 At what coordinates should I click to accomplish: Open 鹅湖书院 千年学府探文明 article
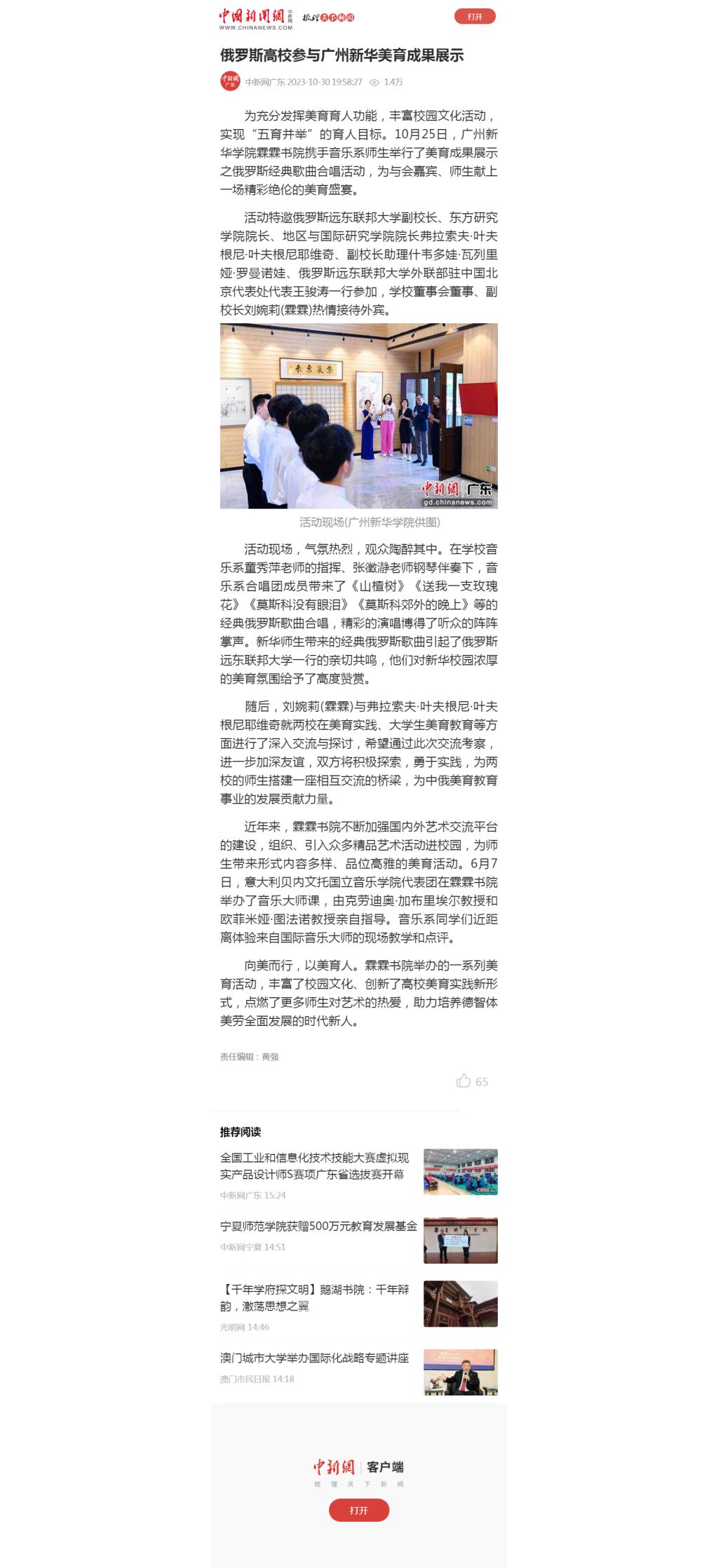tap(314, 1297)
